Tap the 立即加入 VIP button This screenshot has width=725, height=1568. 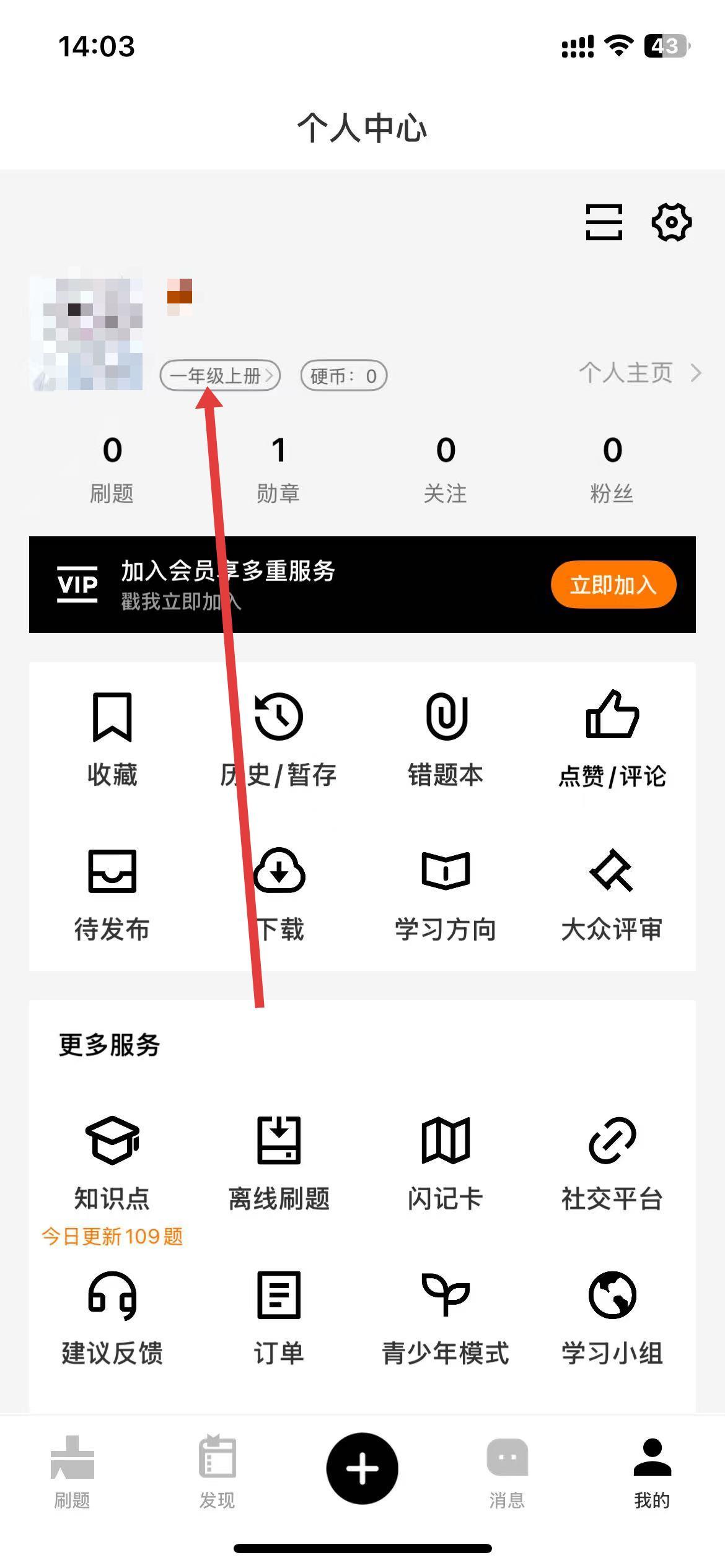pos(613,585)
